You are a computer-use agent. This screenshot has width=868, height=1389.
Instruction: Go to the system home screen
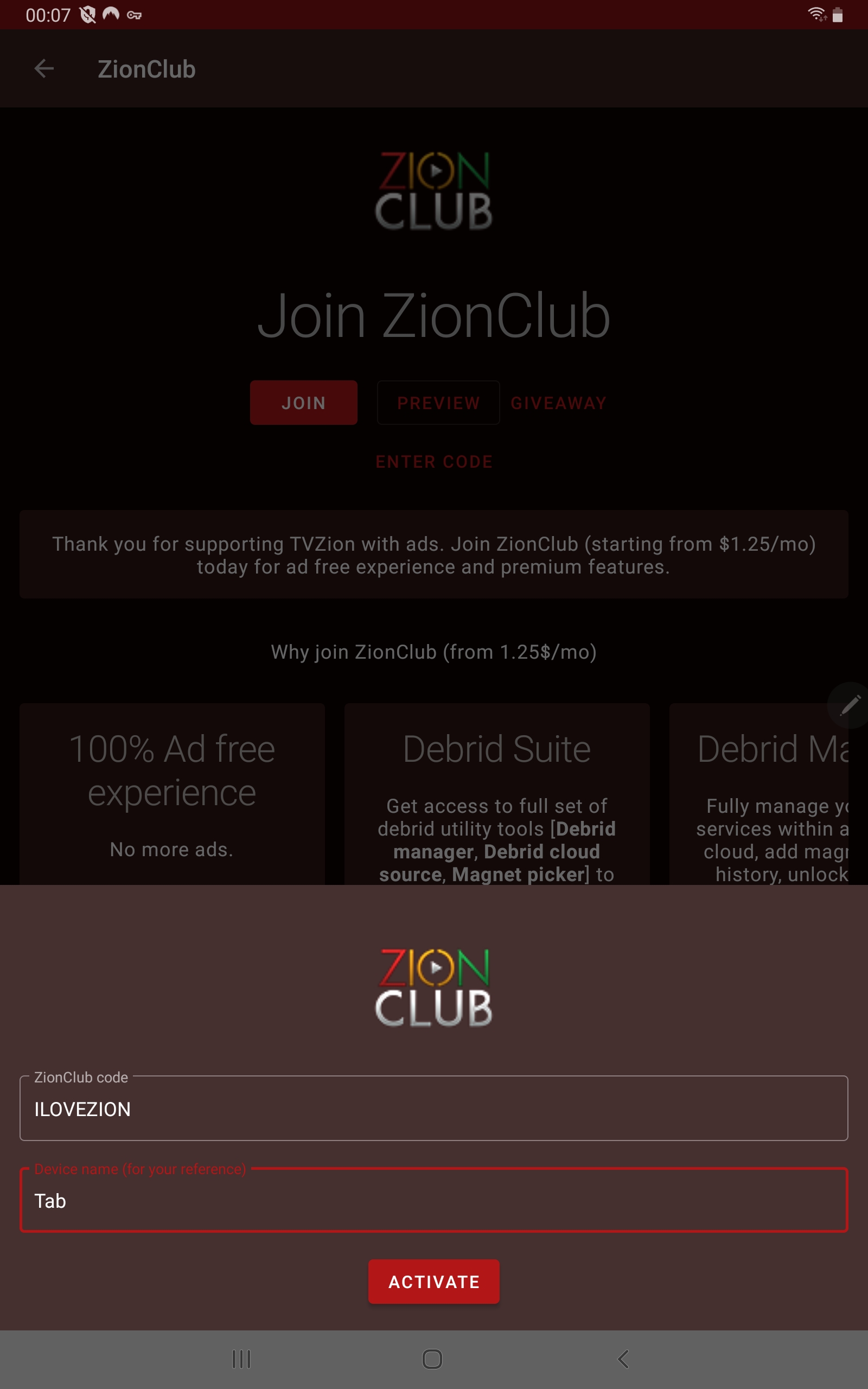[x=432, y=1359]
